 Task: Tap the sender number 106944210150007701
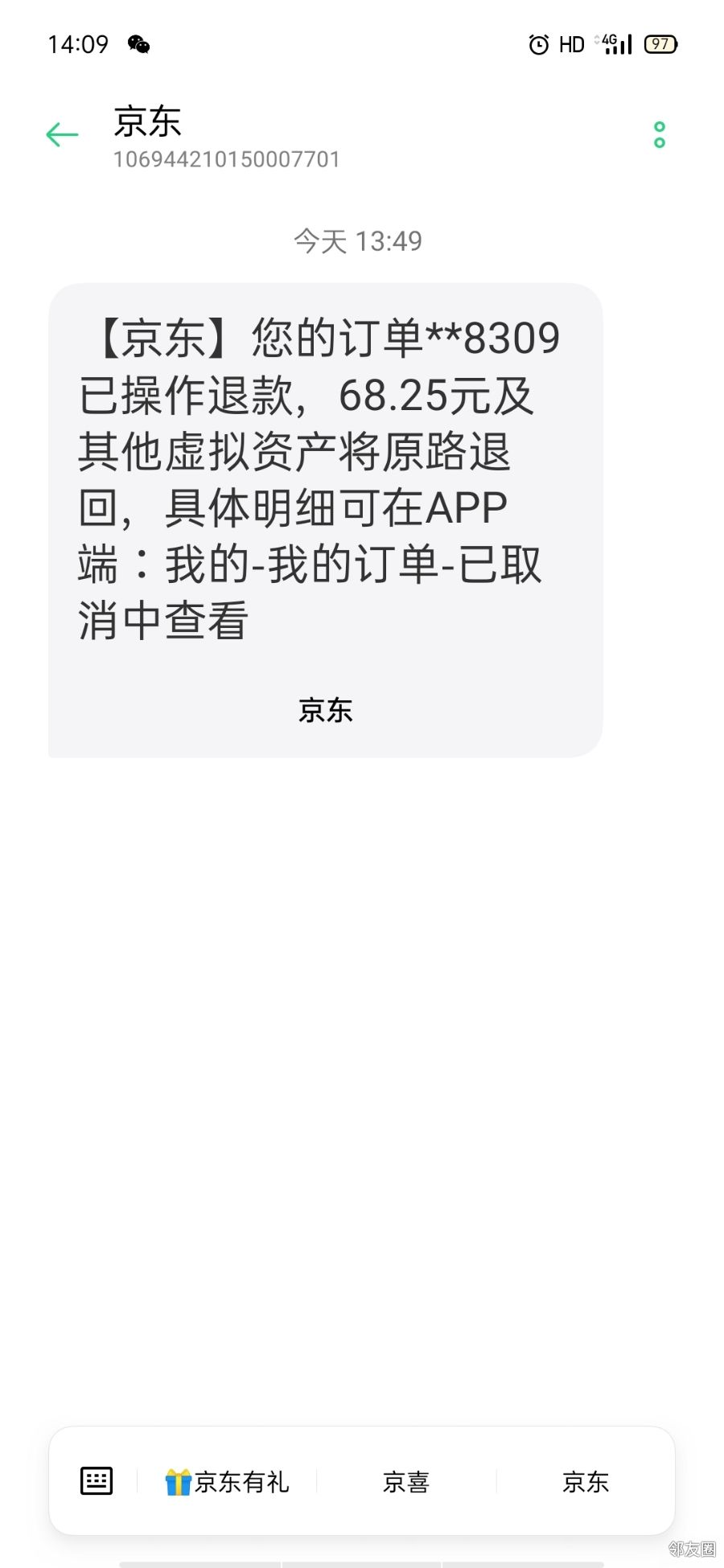click(226, 160)
